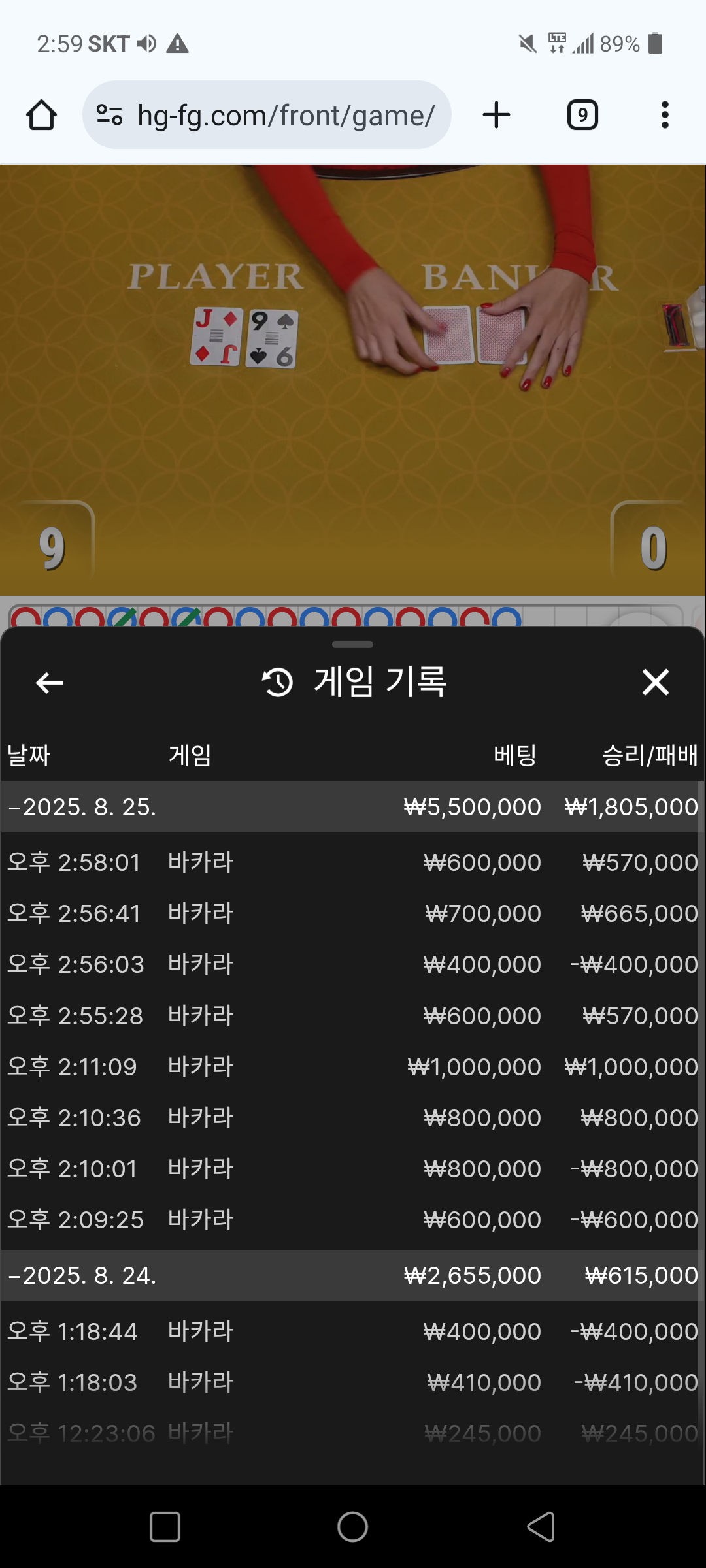Close the 게임 기록 panel
The height and width of the screenshot is (1568, 706).
655,682
